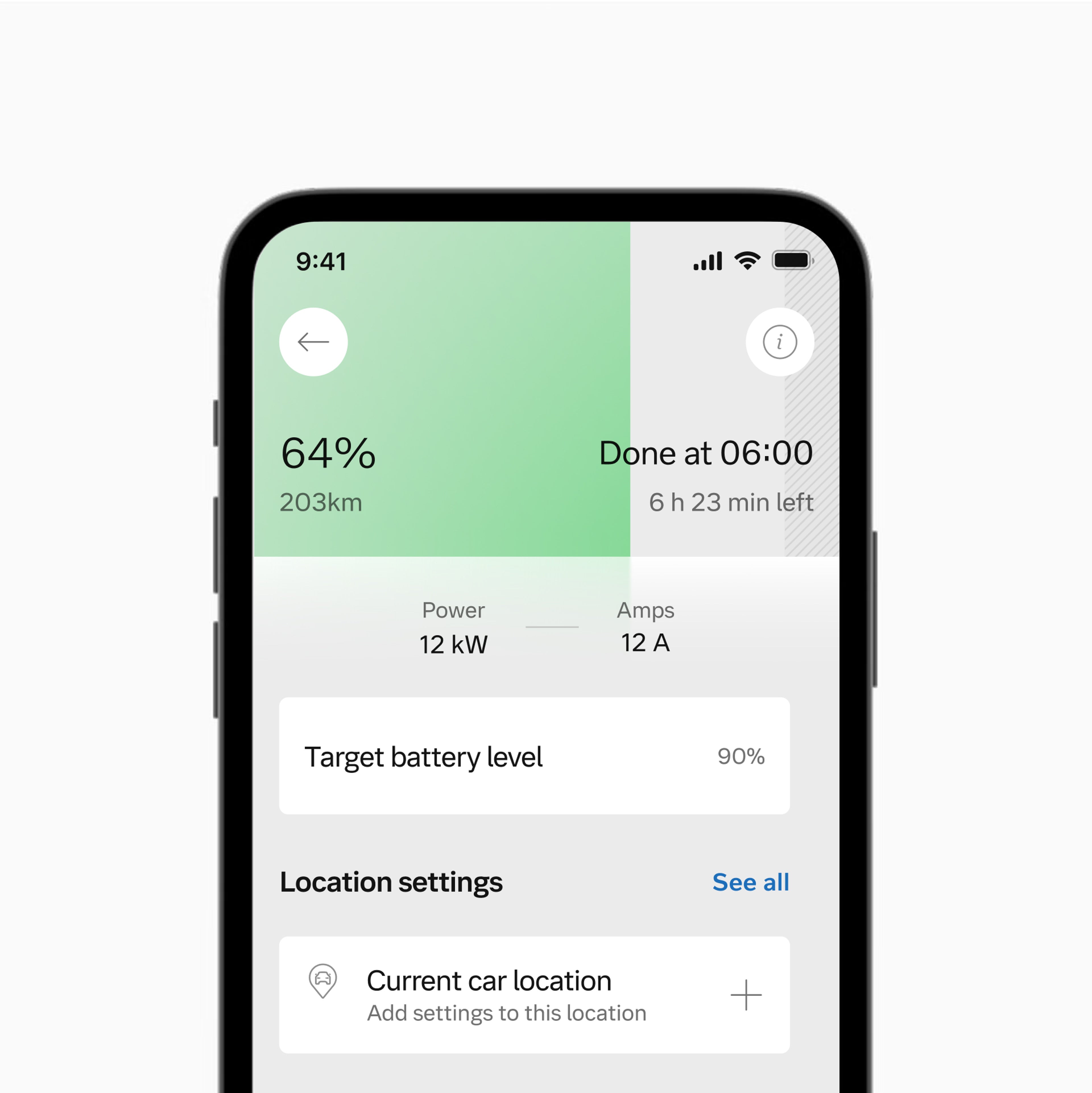Add settings to Current car location

pyautogui.click(x=745, y=995)
